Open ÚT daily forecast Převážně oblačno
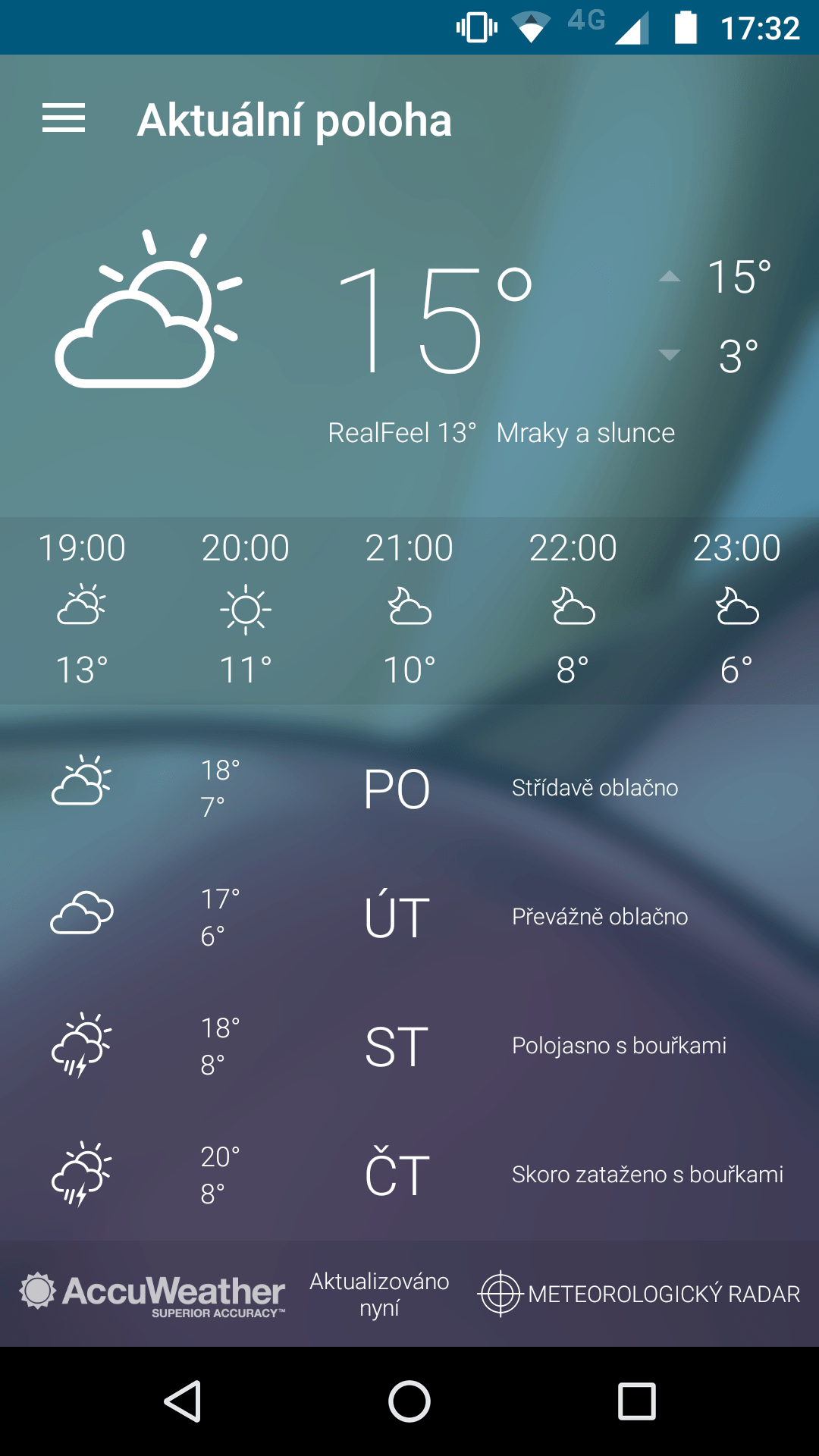This screenshot has width=819, height=1456. click(409, 918)
